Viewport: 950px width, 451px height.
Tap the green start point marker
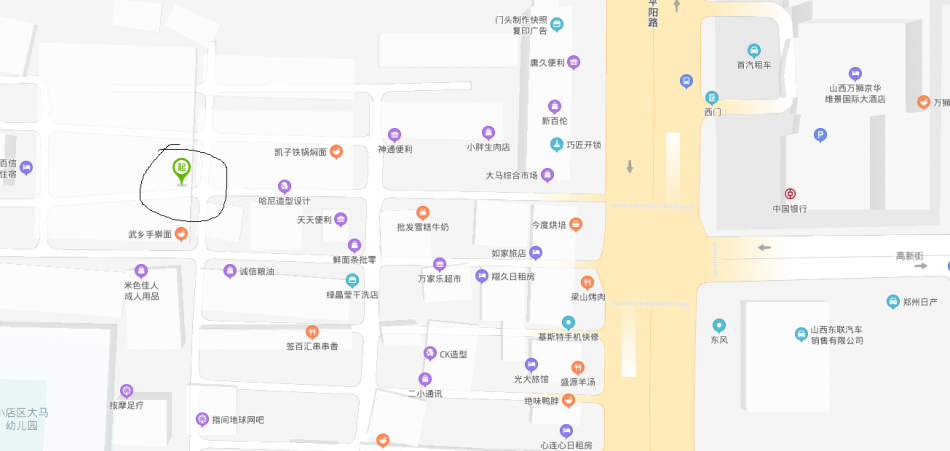click(x=181, y=170)
